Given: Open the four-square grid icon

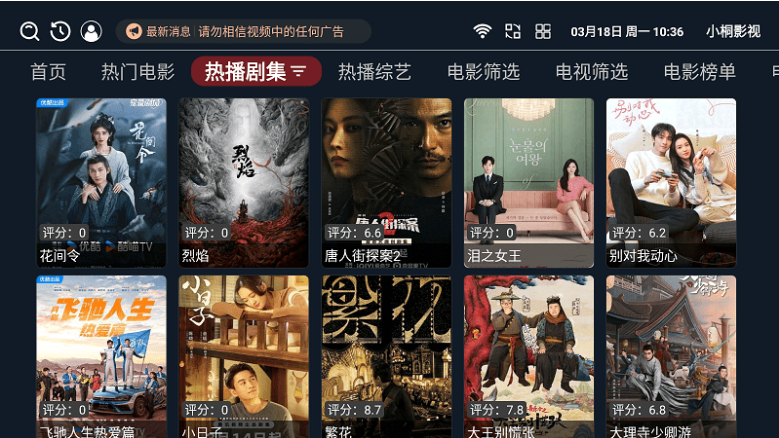Looking at the screenshot, I should coord(543,31).
